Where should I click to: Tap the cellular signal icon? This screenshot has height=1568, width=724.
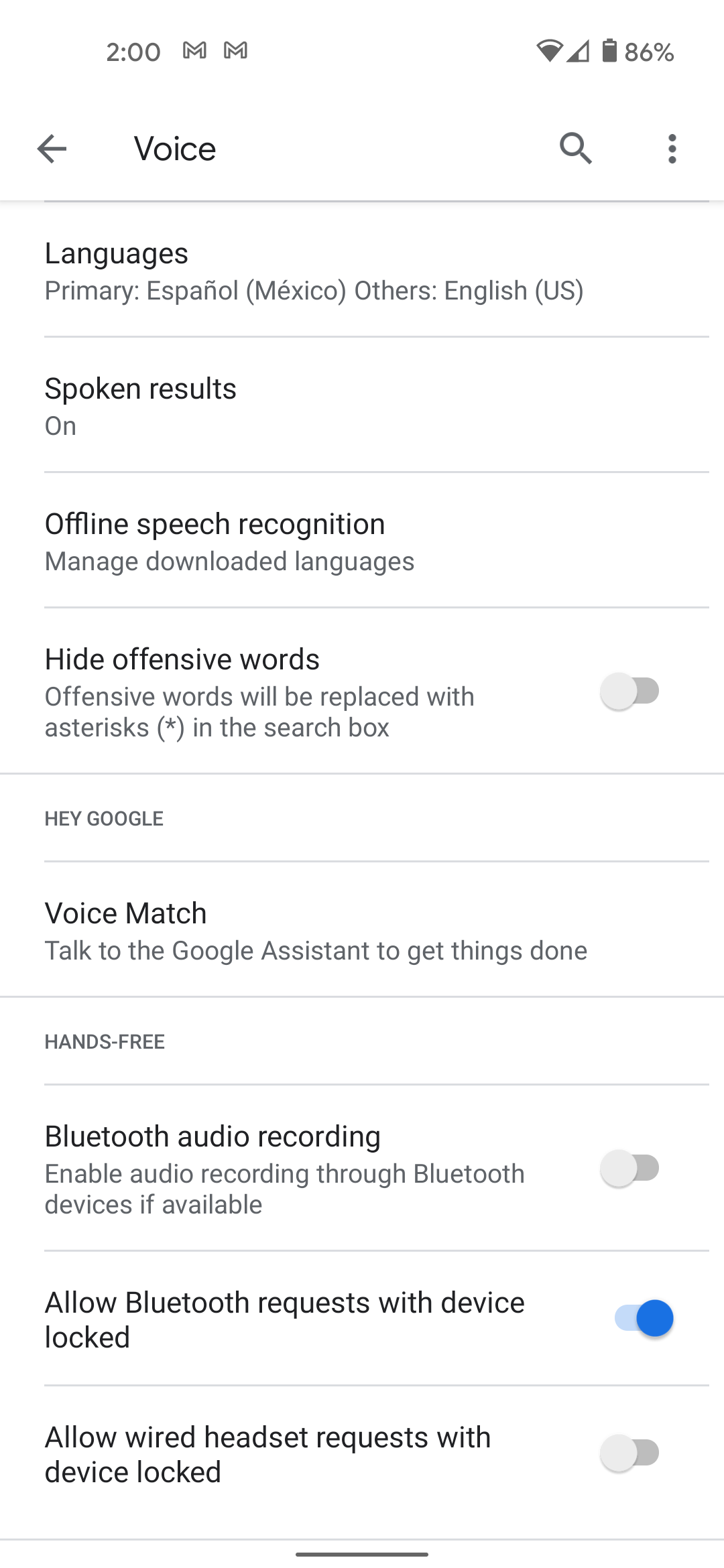(581, 51)
